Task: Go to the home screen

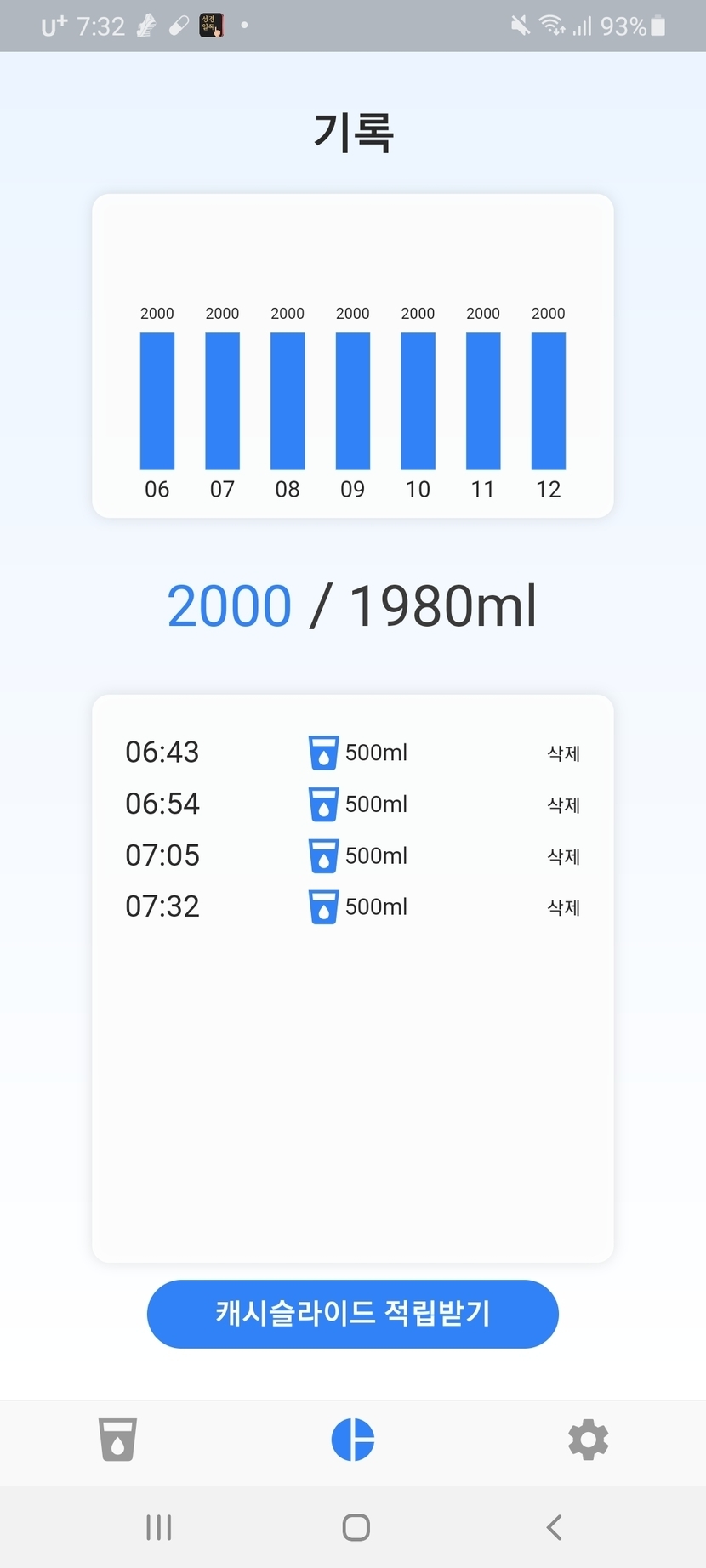Action: 356,1527
